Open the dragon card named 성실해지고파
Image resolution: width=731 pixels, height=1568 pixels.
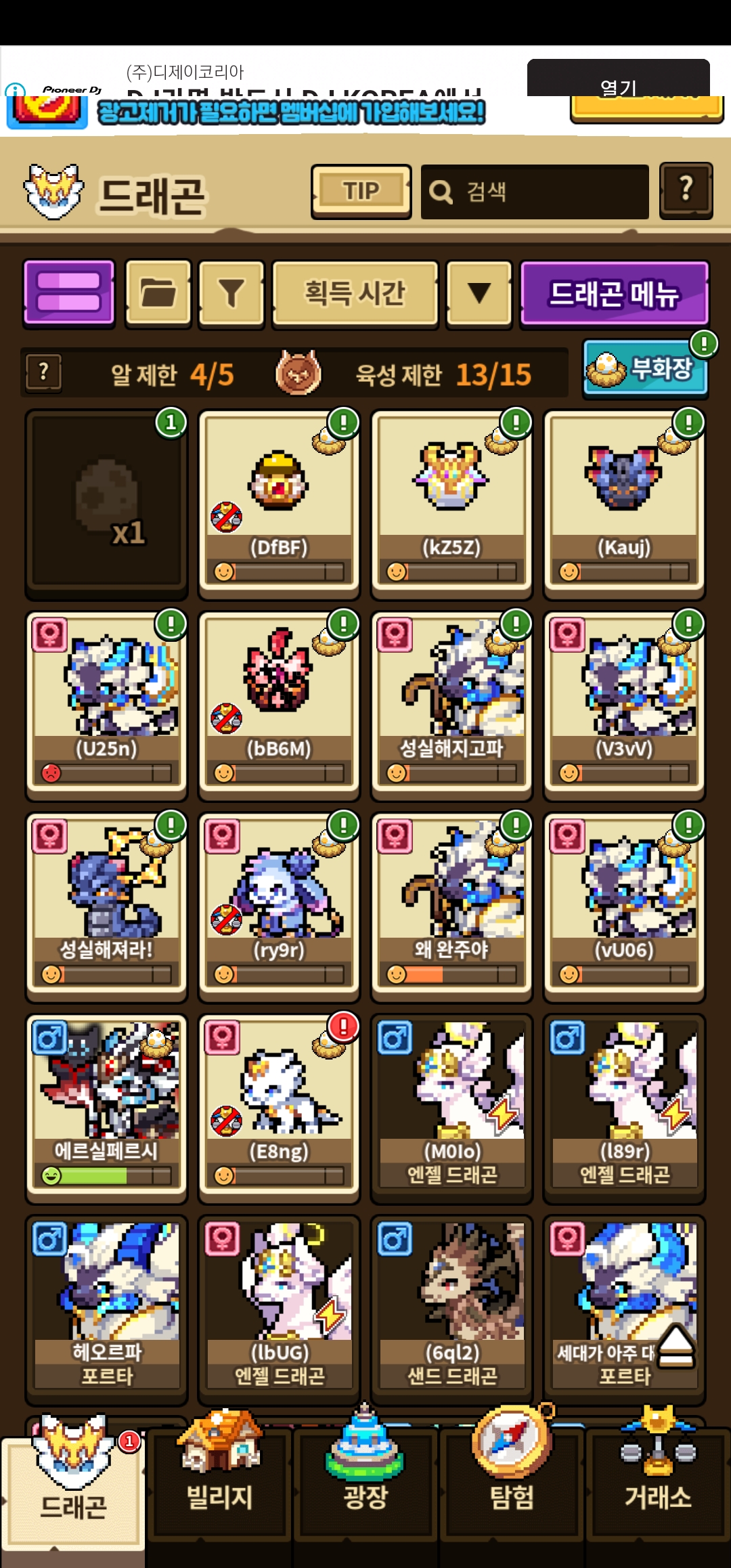[451, 705]
